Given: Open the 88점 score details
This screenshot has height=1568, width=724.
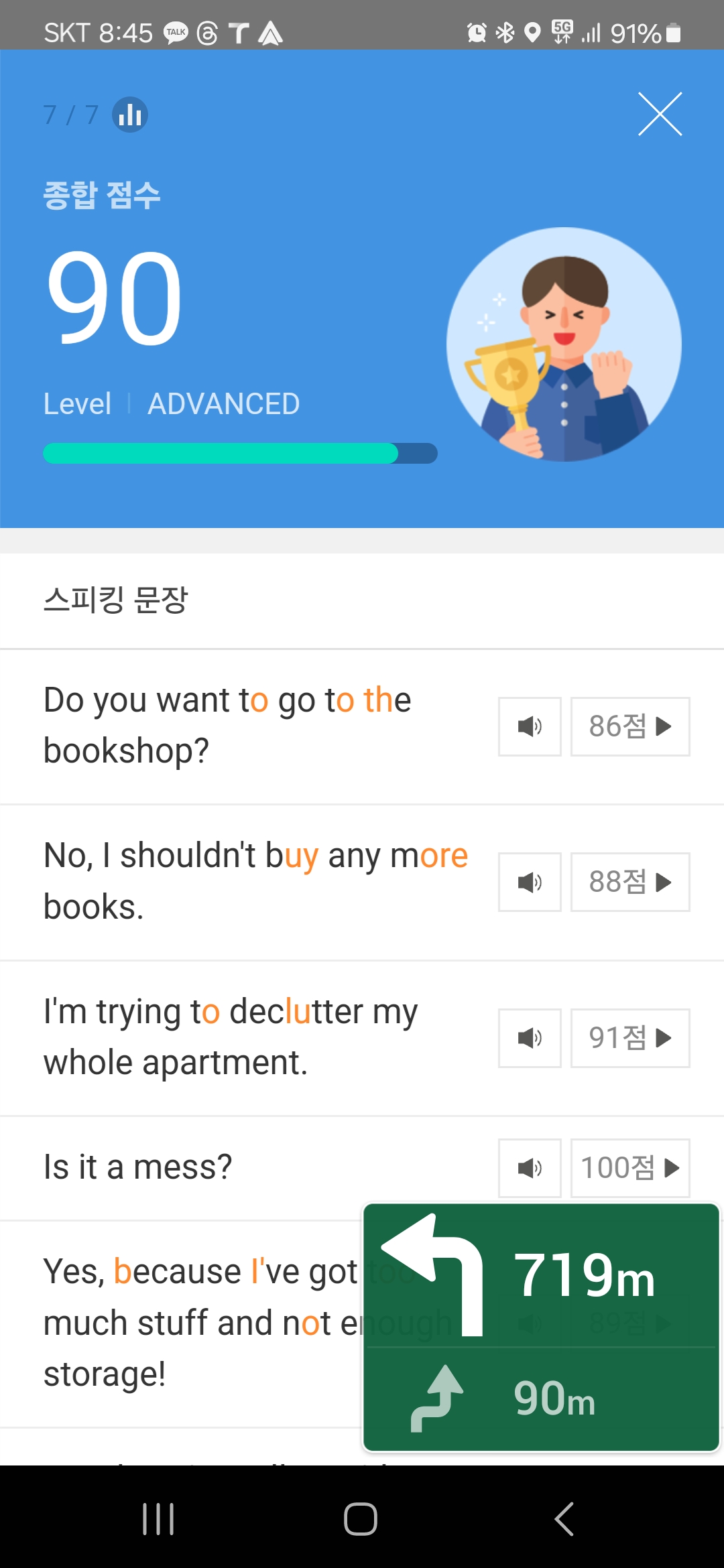Looking at the screenshot, I should pyautogui.click(x=630, y=882).
